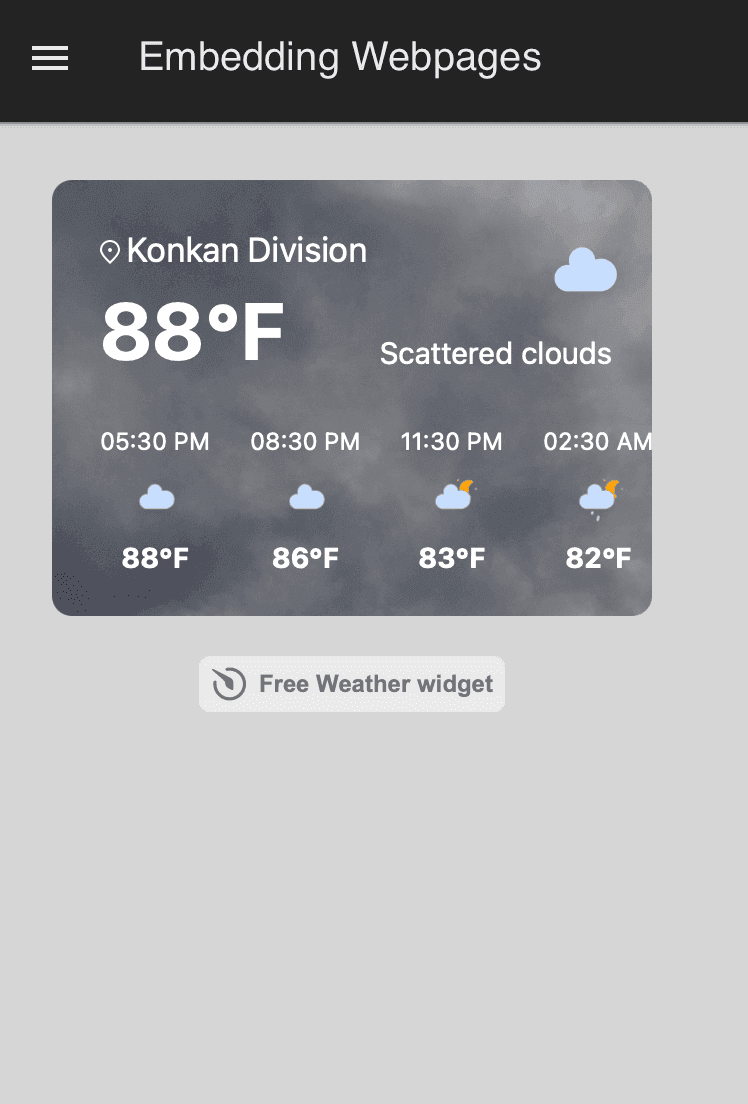Select the cloud icon under 05:30 PM
The height and width of the screenshot is (1104, 748).
(156, 497)
